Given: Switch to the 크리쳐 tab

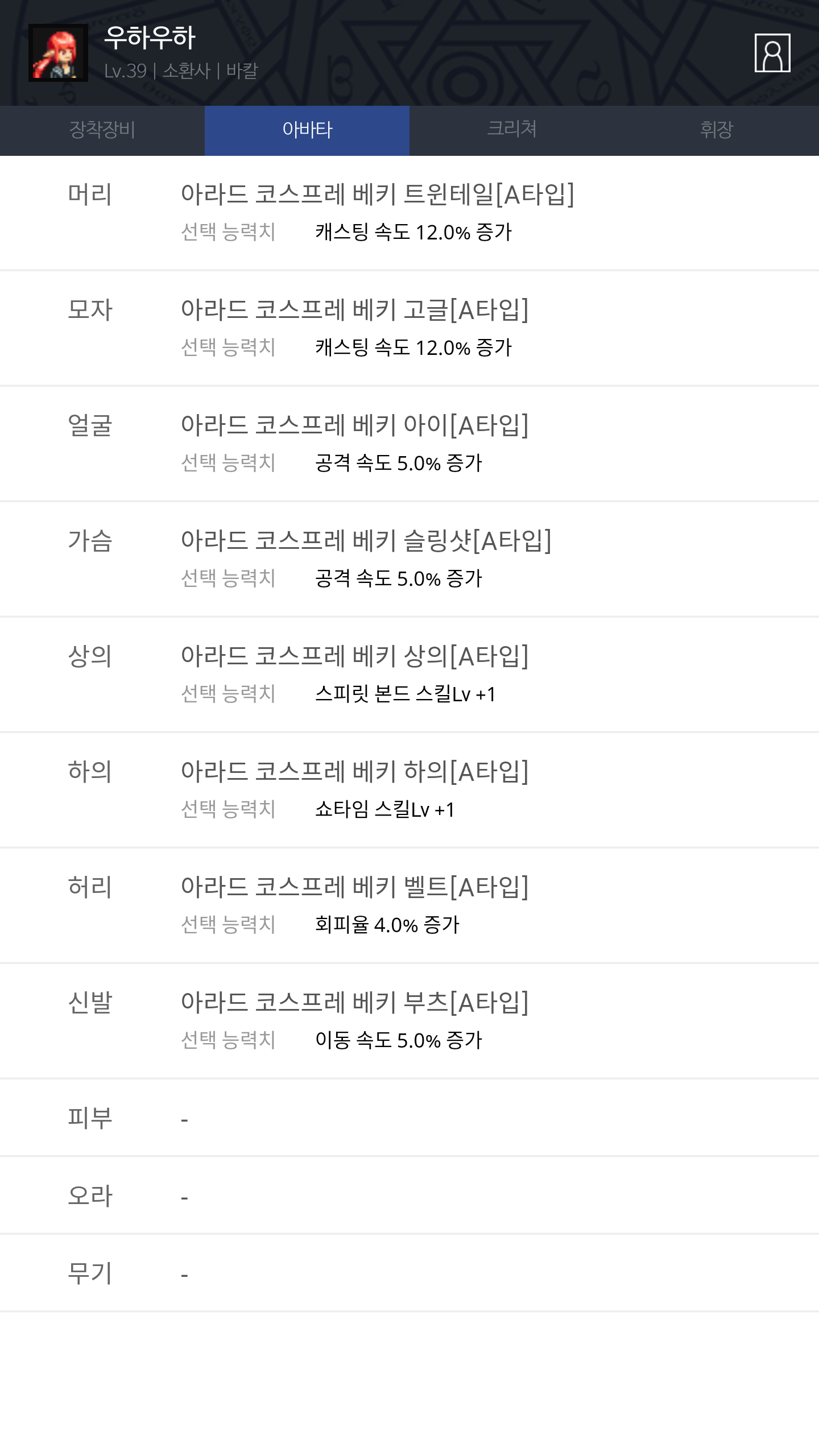Looking at the screenshot, I should pyautogui.click(x=512, y=130).
